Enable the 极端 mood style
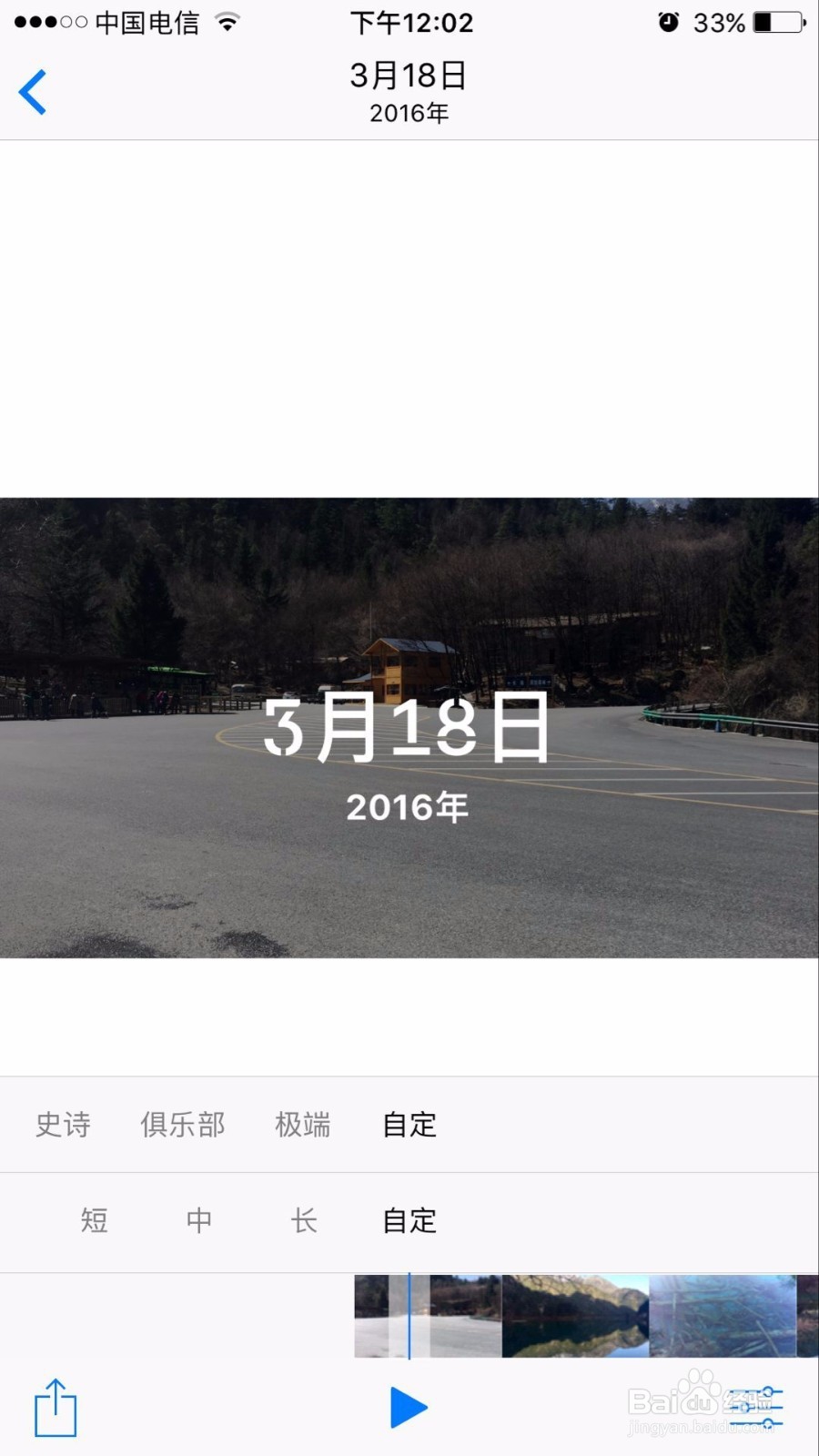The width and height of the screenshot is (819, 1456). [302, 1126]
